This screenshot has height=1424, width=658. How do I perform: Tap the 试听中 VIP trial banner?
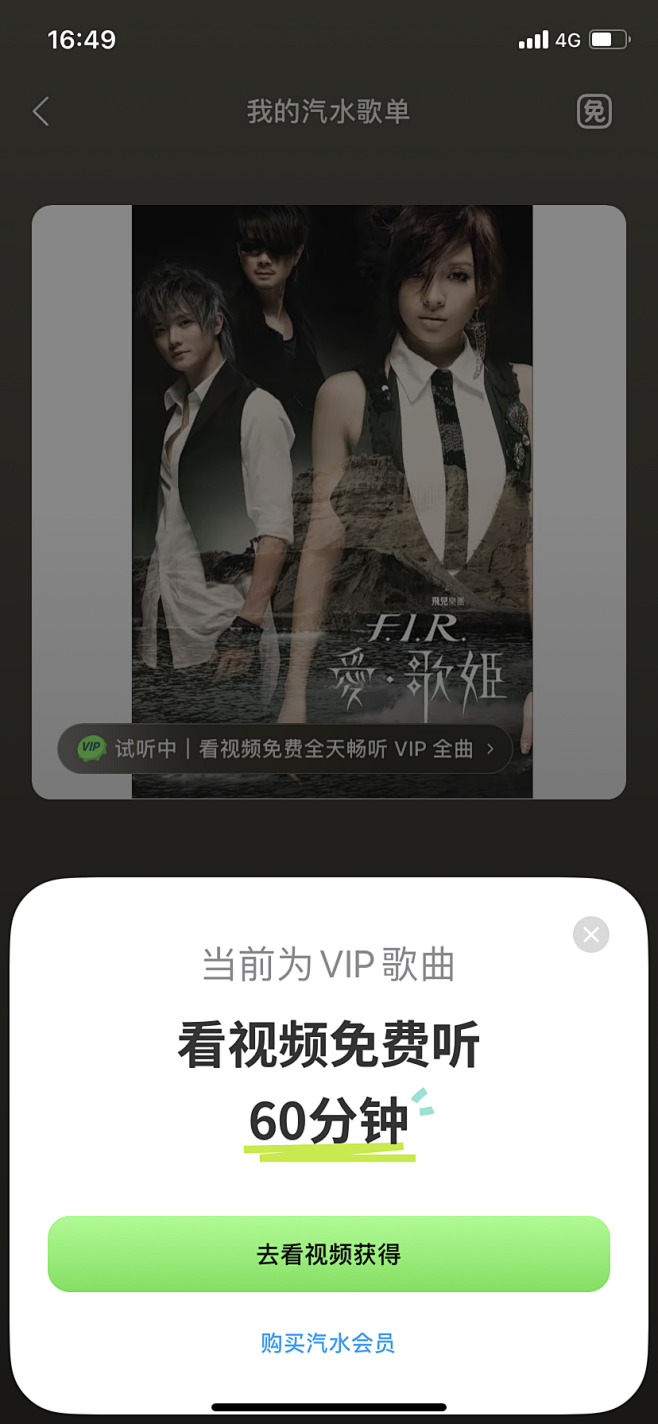285,748
